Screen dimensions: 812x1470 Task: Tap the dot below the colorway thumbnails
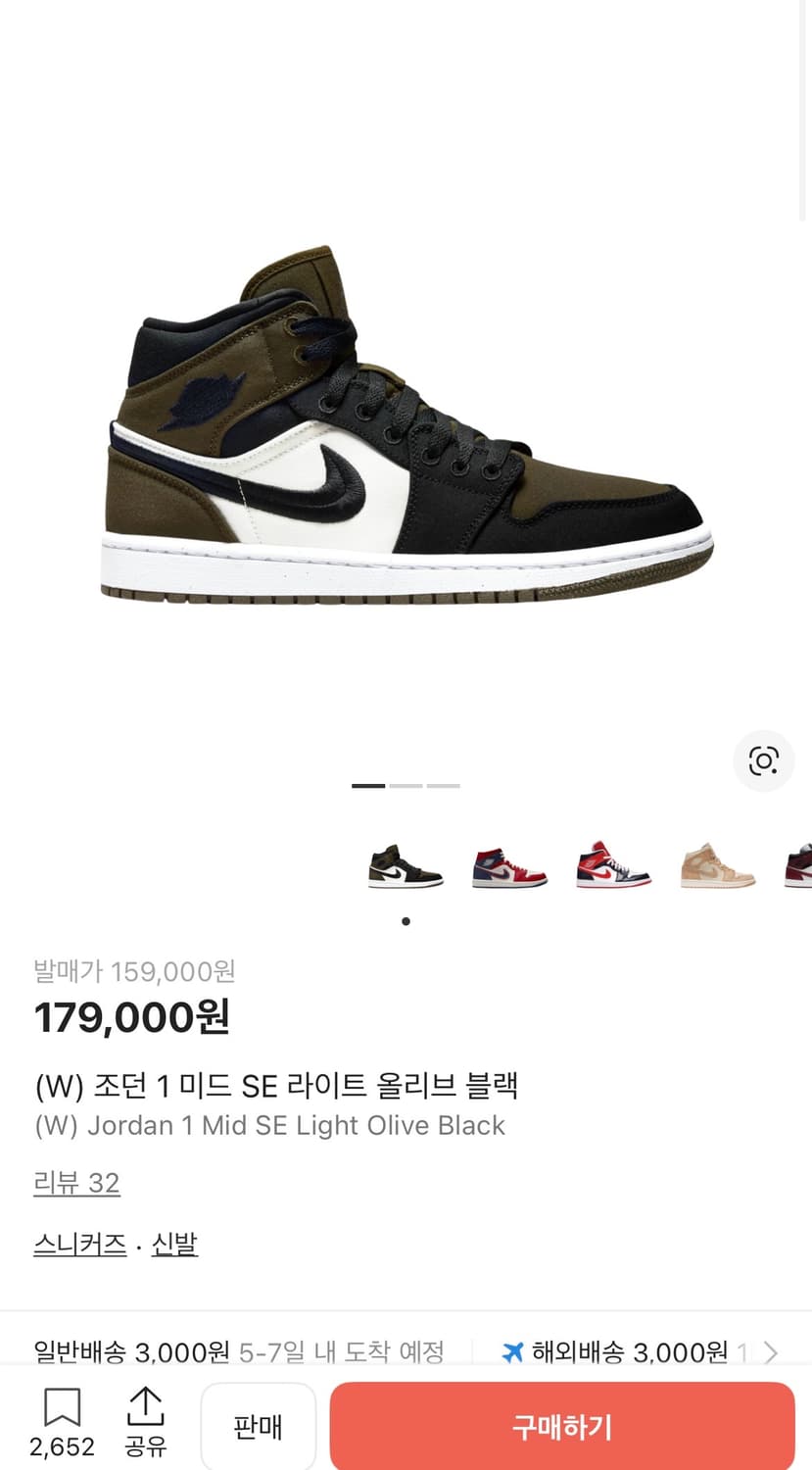point(406,920)
